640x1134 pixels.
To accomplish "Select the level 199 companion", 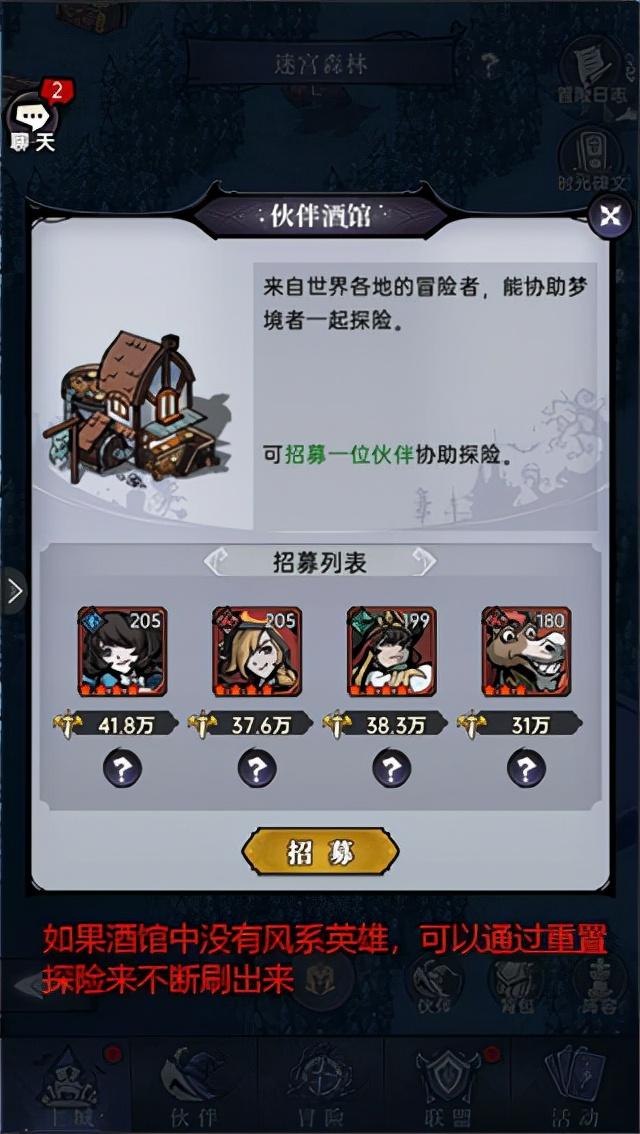I will coord(391,652).
